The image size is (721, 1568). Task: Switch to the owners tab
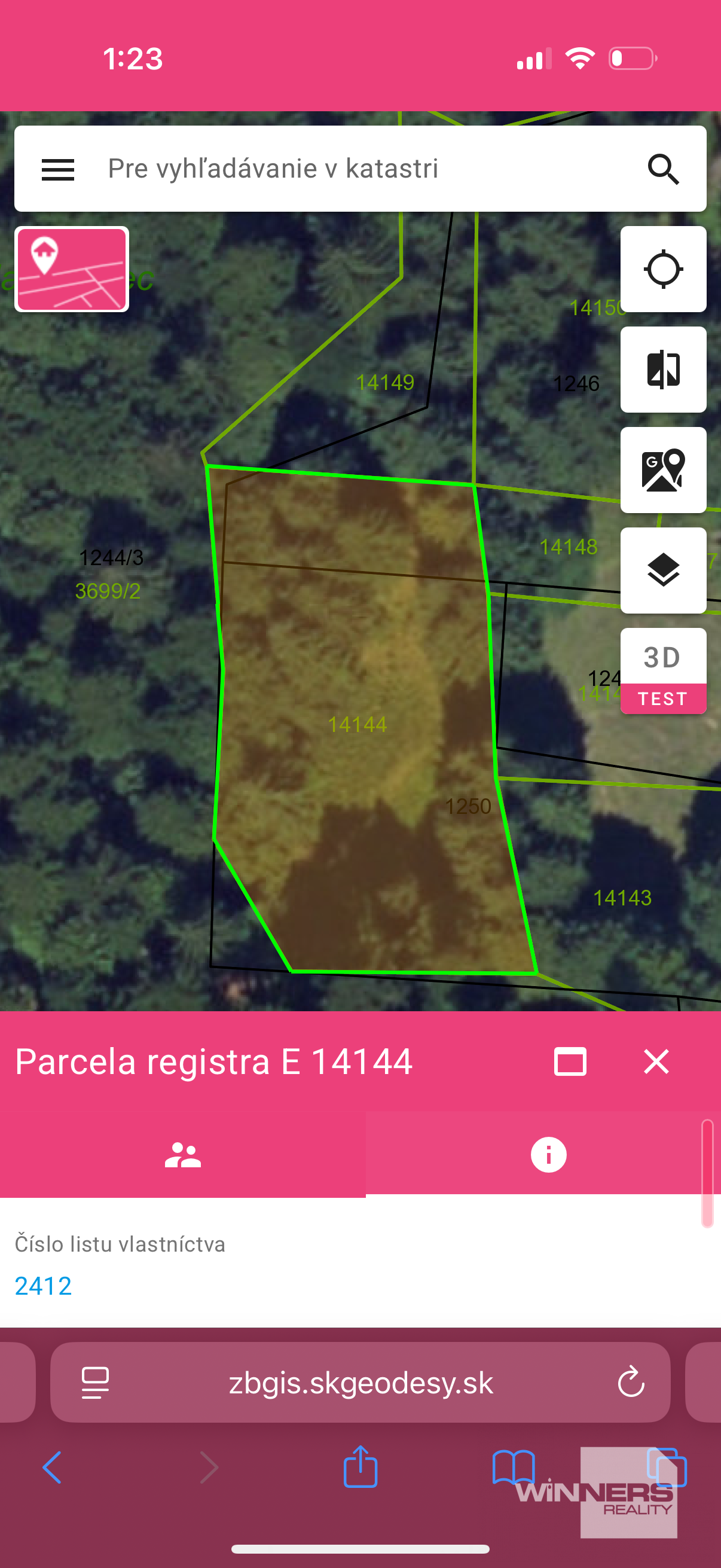click(x=182, y=1155)
